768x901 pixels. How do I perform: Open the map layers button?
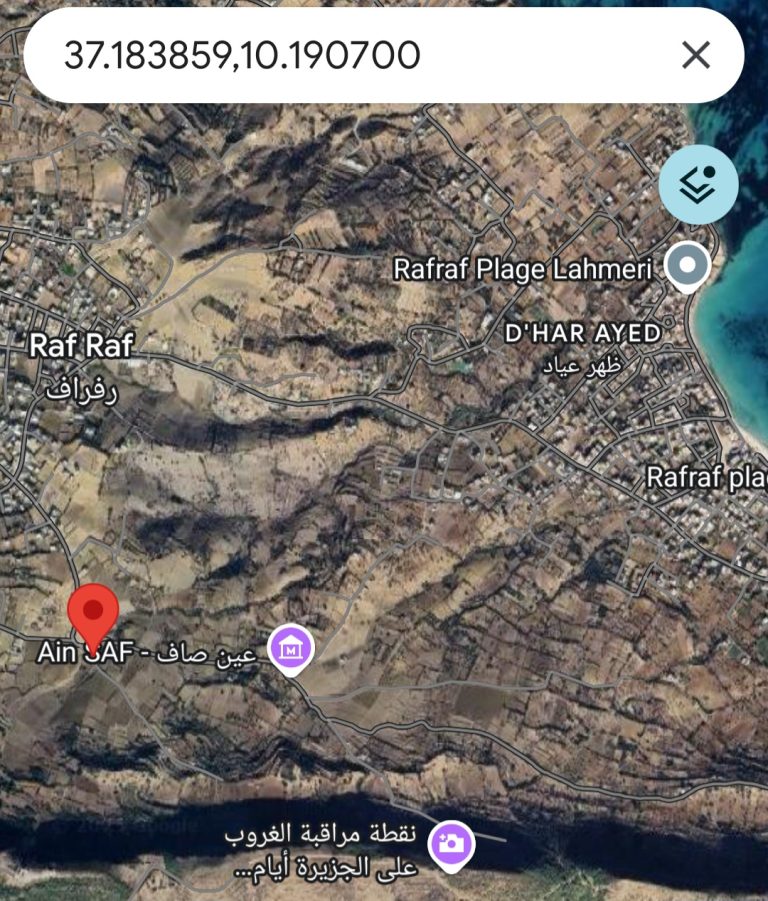pyautogui.click(x=698, y=185)
